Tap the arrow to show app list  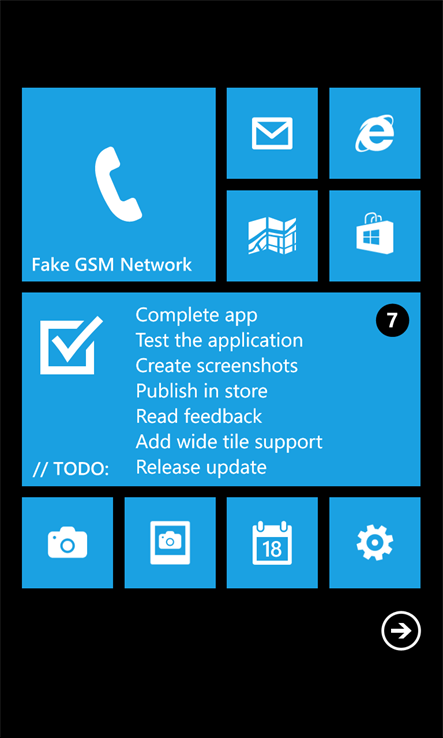(x=401, y=631)
